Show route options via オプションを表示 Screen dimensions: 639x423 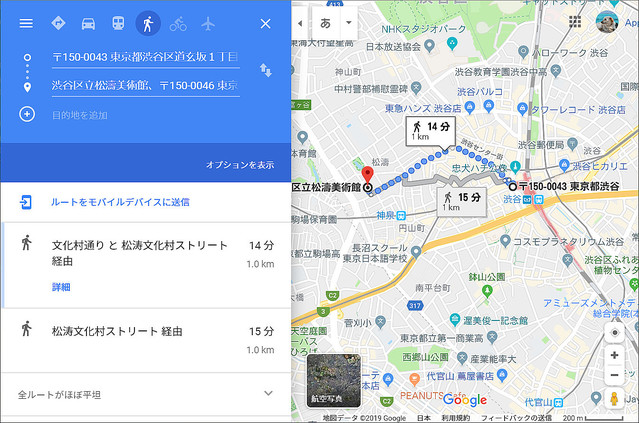[240, 164]
